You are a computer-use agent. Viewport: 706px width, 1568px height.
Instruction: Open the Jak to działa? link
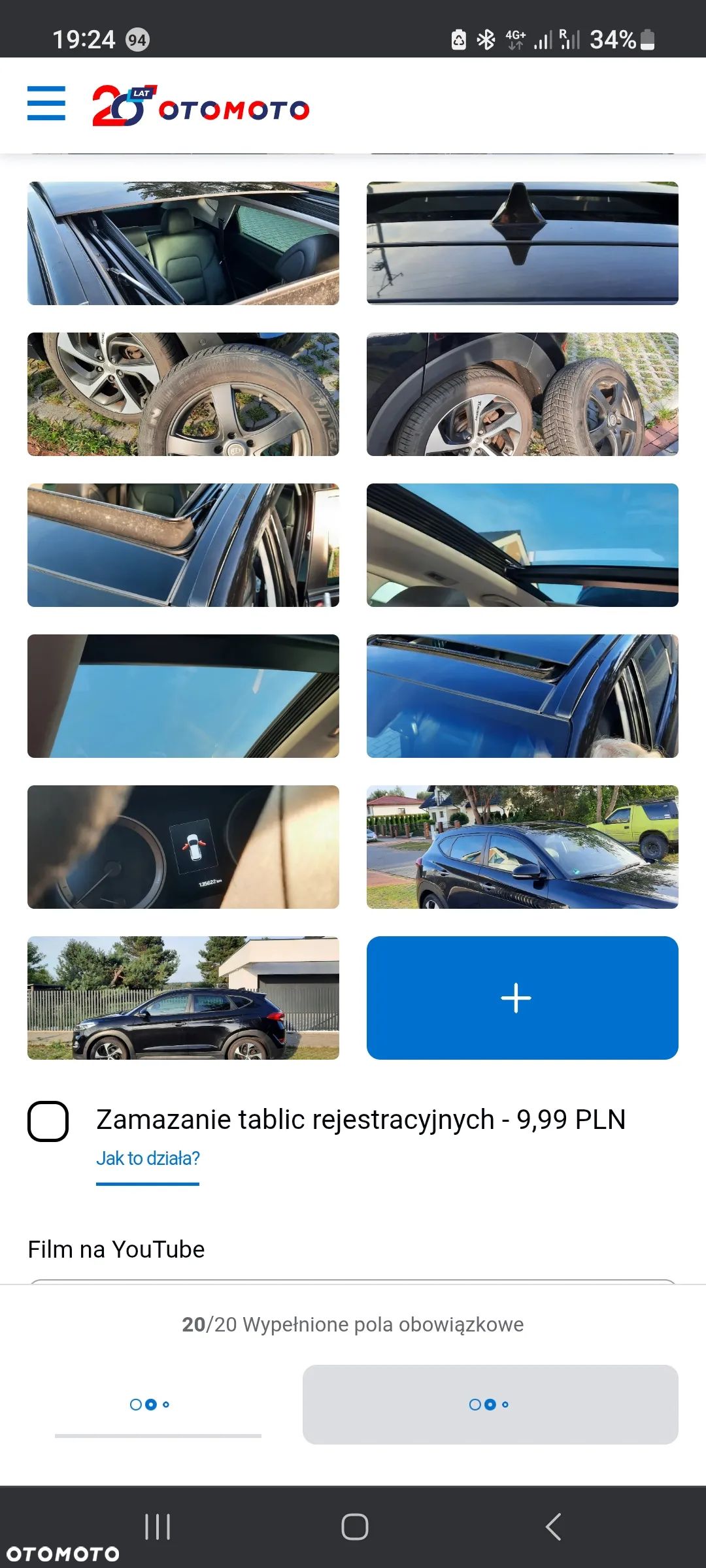pyautogui.click(x=148, y=1158)
